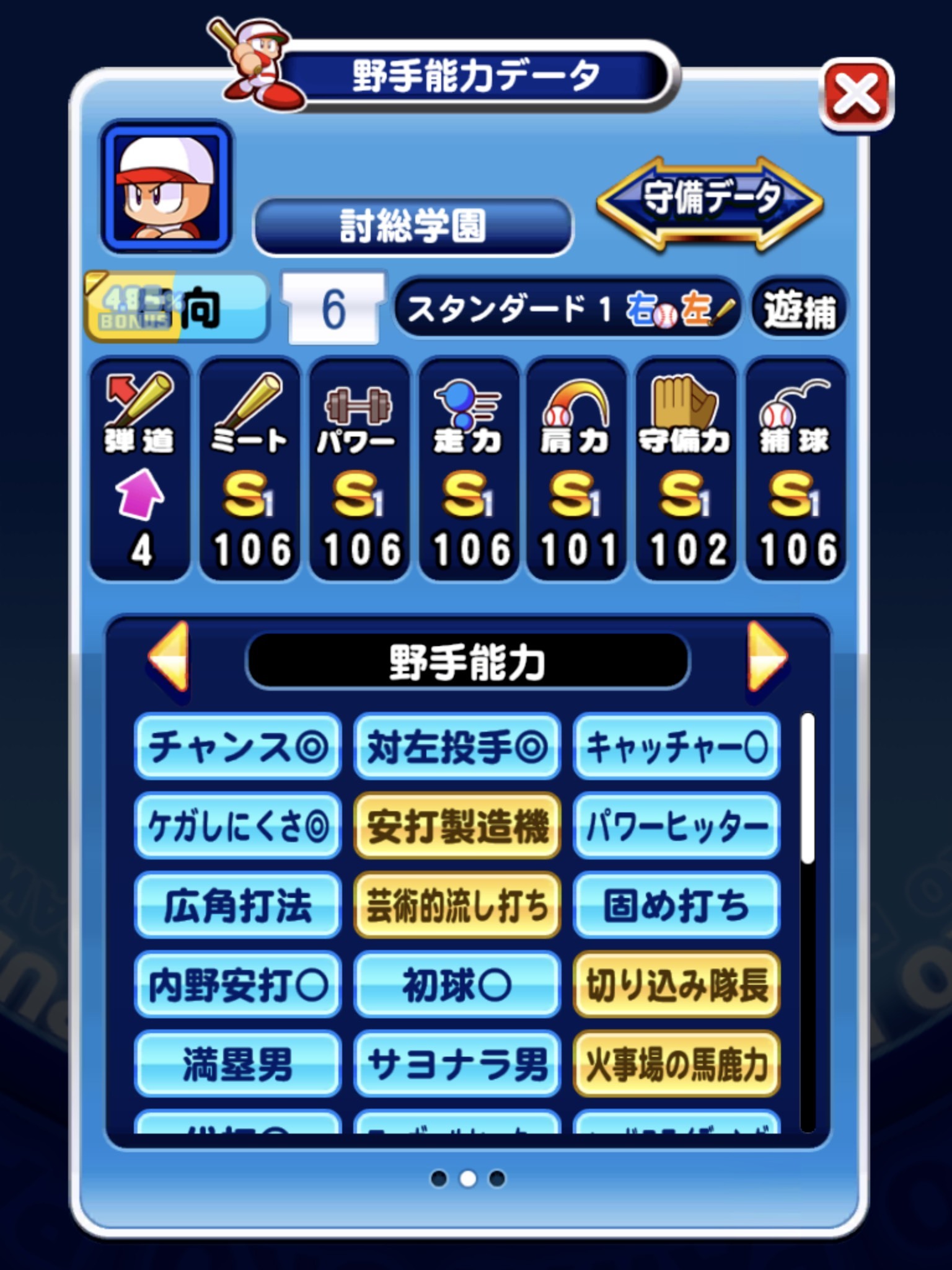The width and height of the screenshot is (952, 1270).
Task: Select the 固め打ち ability
Action: coord(676,905)
